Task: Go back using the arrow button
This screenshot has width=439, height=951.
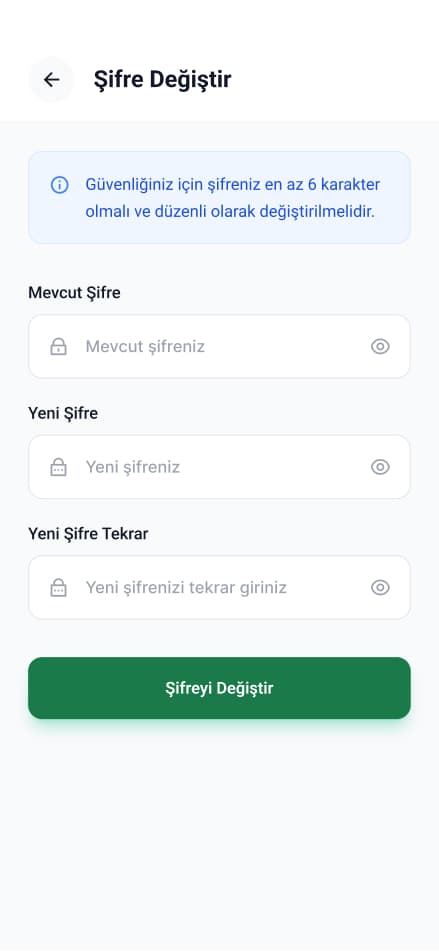Action: coord(52,79)
